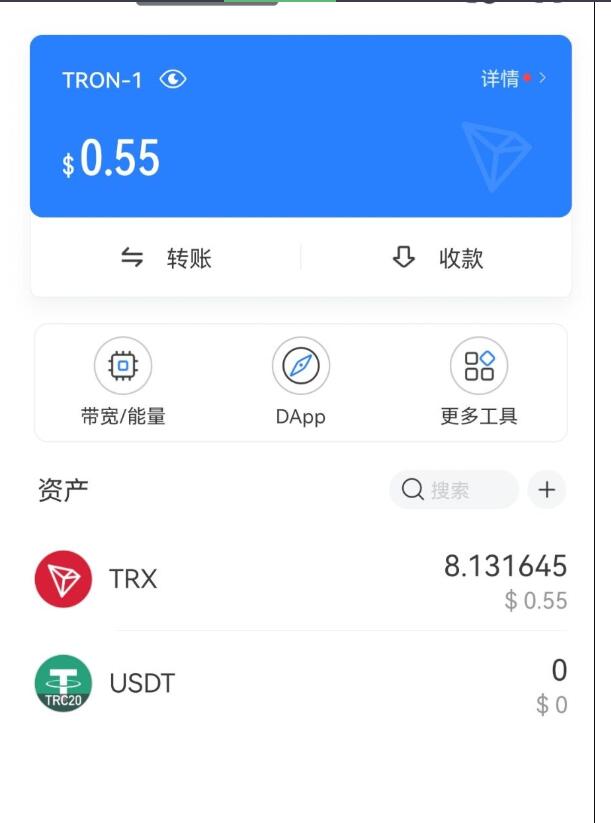Tap the 收款 receive button
Image resolution: width=611 pixels, height=823 pixels.
tap(437, 258)
